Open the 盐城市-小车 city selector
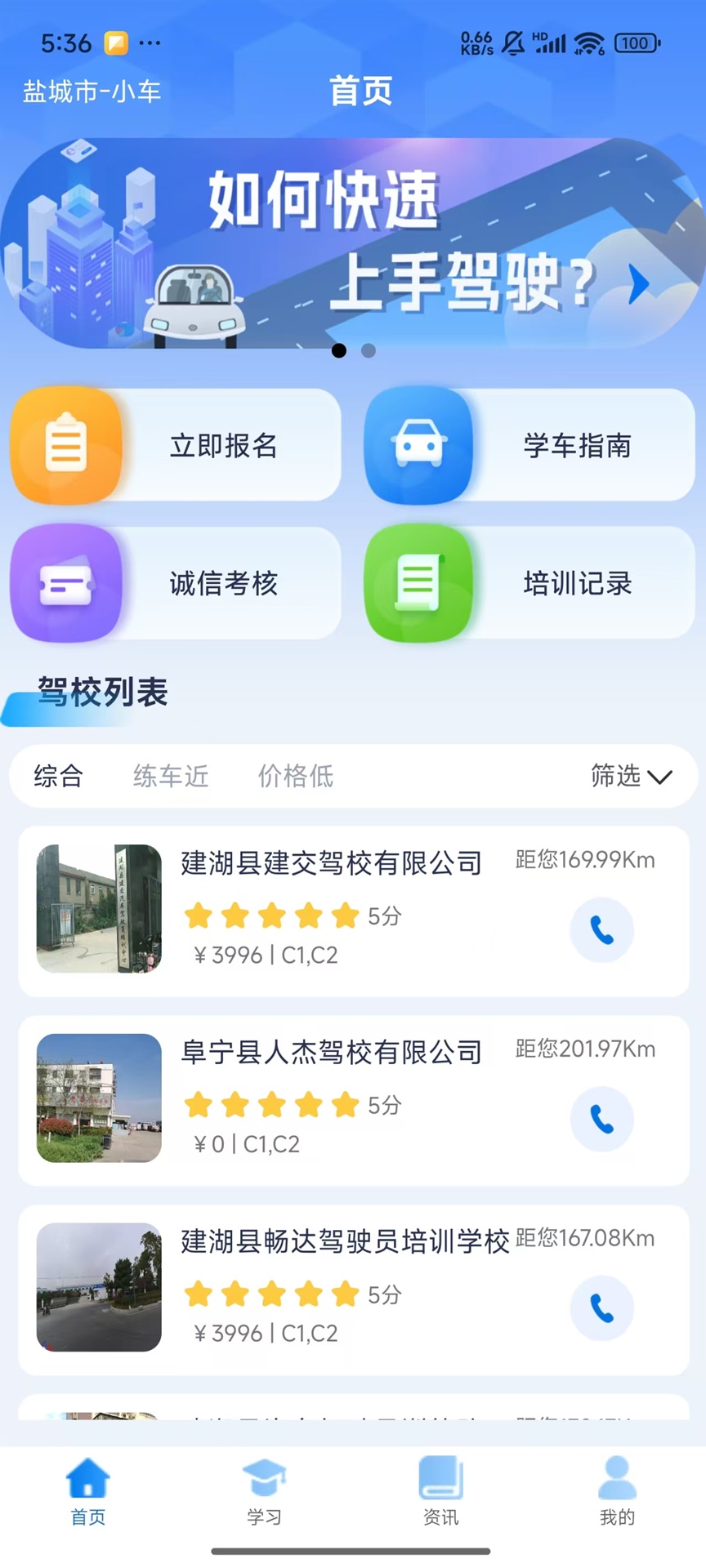 pos(92,91)
